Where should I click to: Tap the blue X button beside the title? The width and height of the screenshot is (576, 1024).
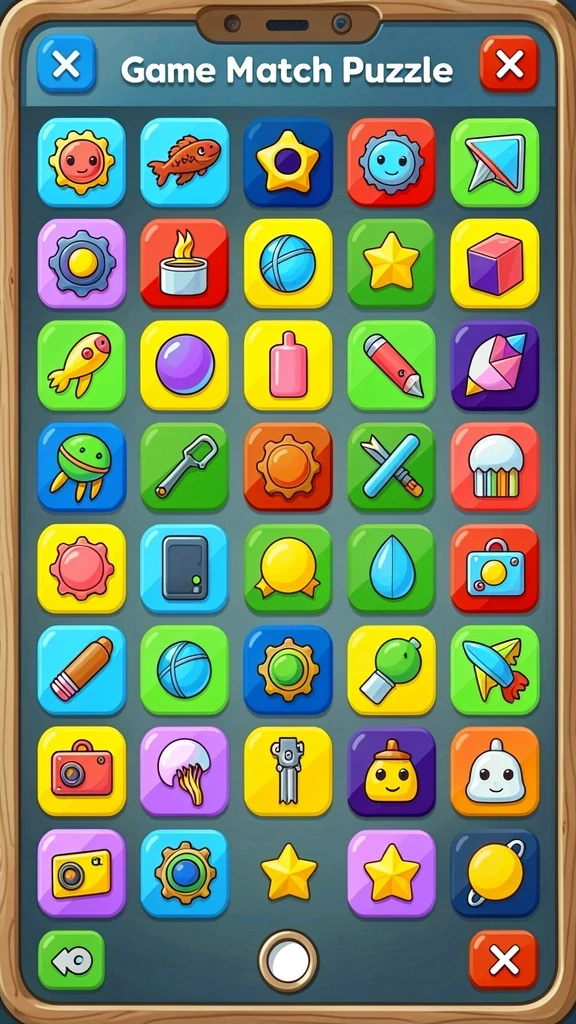[x=67, y=63]
